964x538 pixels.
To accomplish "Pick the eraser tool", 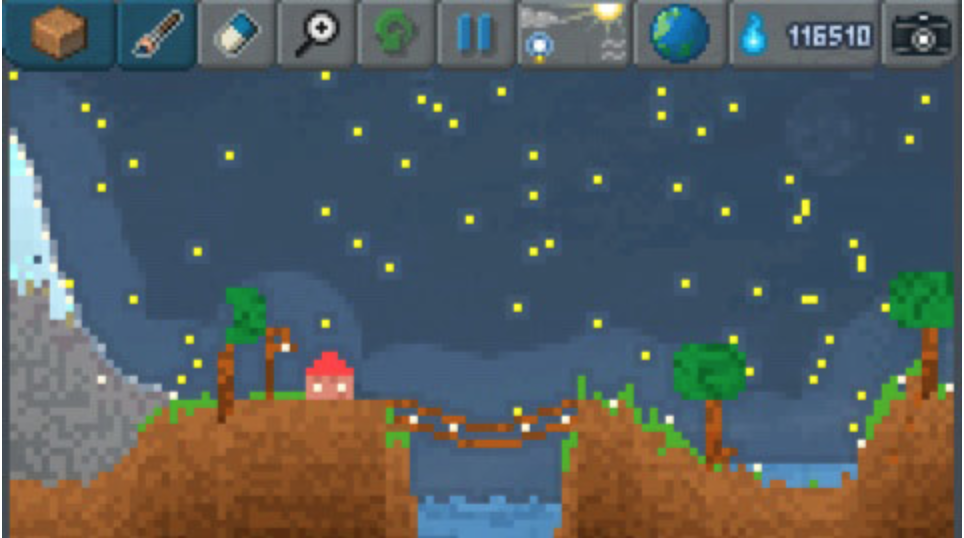I will 237,33.
